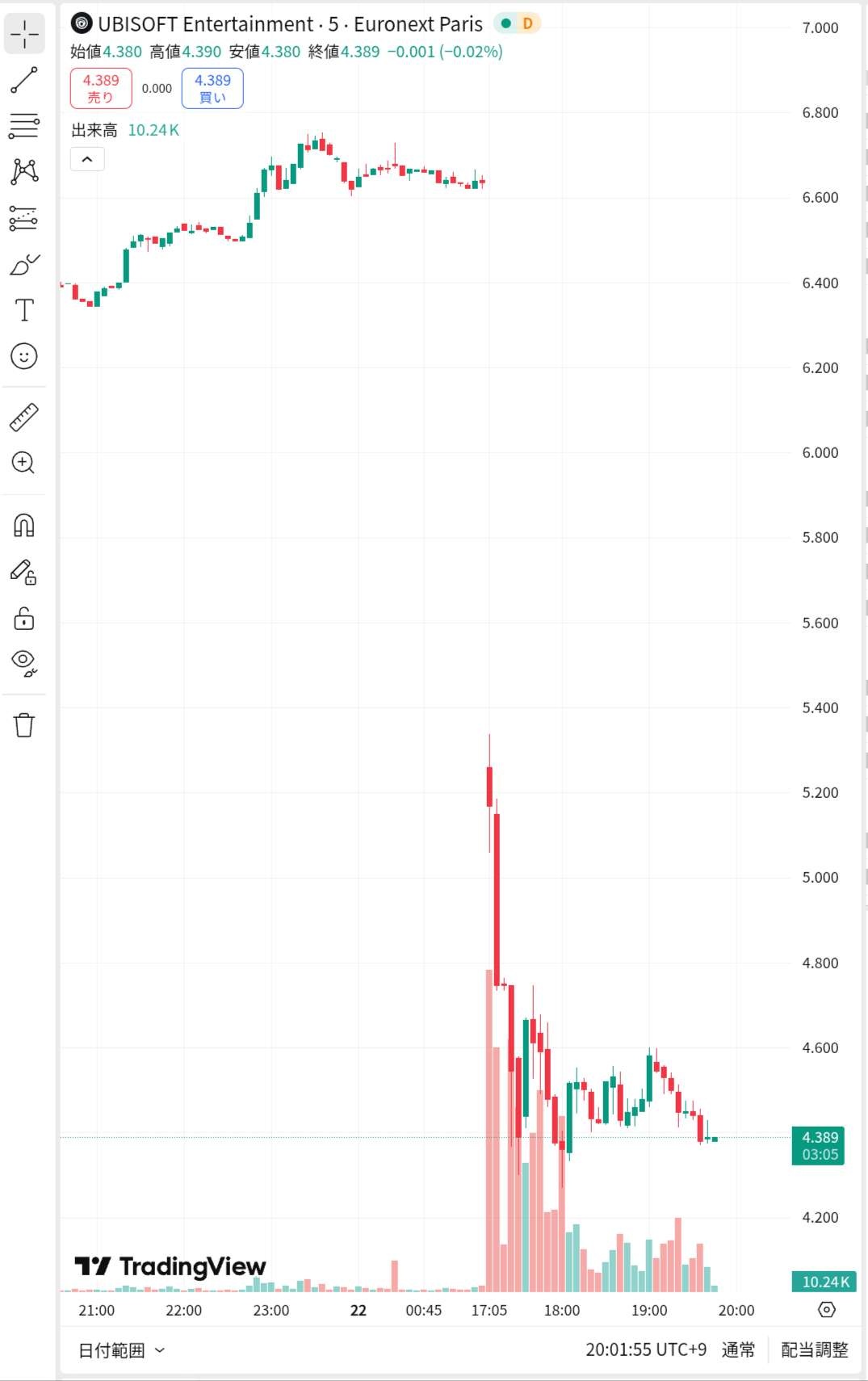This screenshot has width=868, height=1381.
Task: Open the Fibonacci retracement tool
Action: [24, 126]
